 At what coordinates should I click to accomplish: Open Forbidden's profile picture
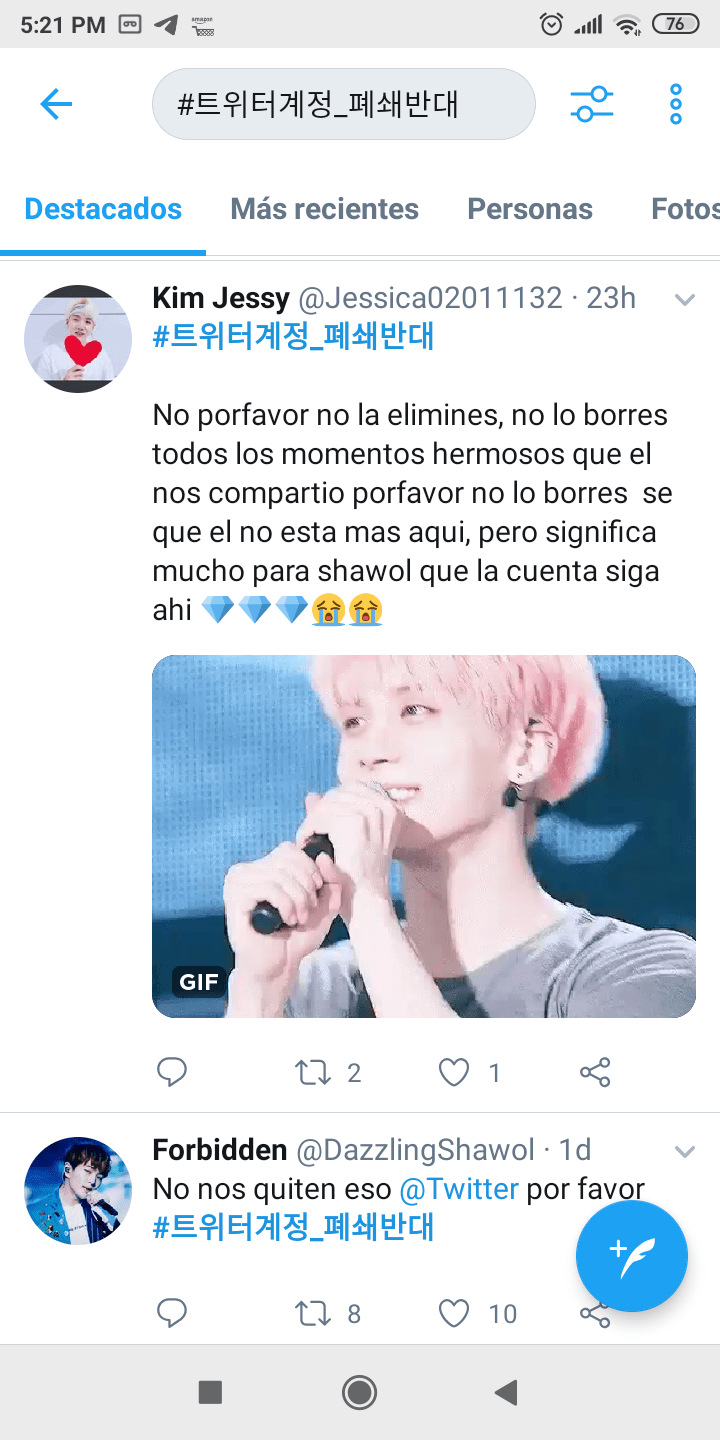point(78,1191)
